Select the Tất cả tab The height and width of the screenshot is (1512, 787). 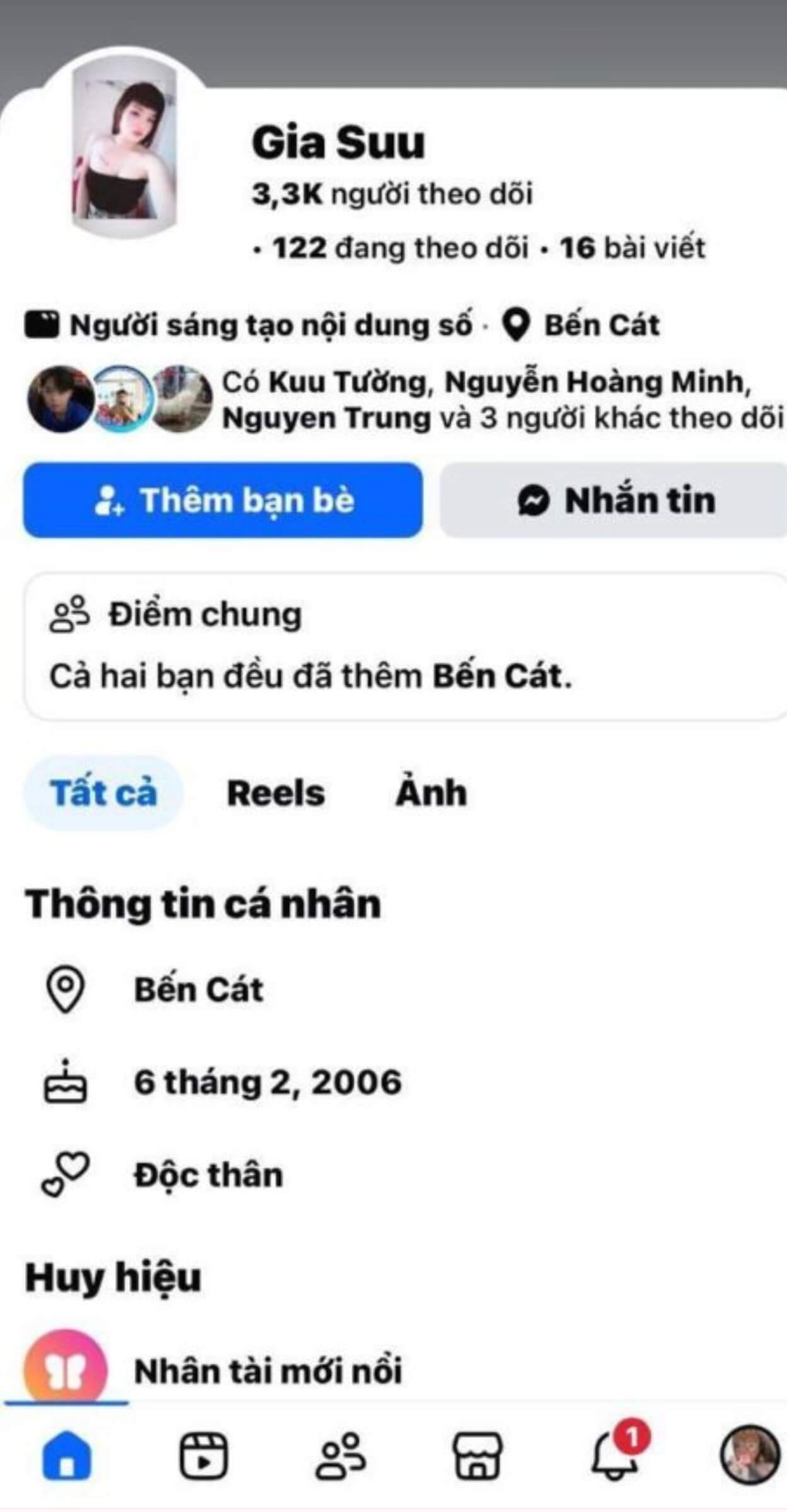pos(103,793)
